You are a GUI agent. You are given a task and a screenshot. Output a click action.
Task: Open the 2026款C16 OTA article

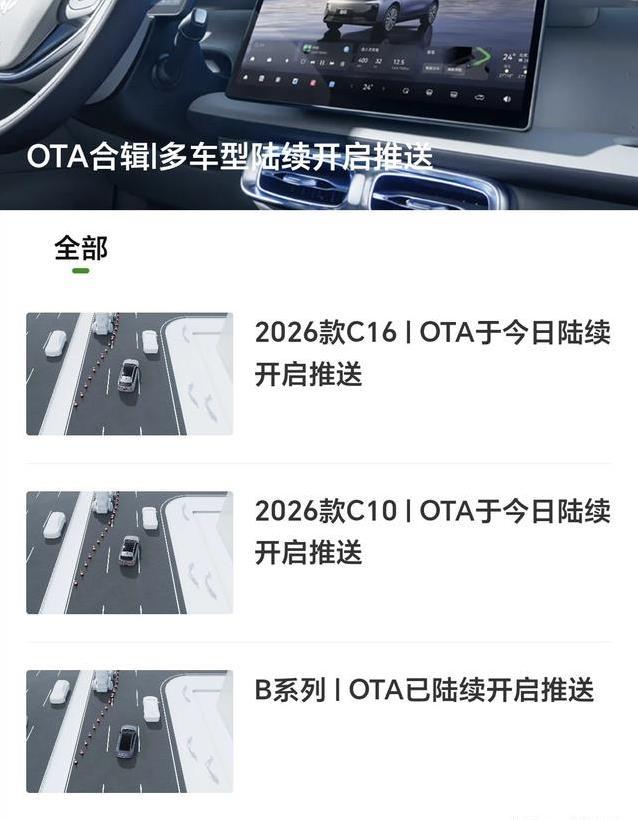point(431,353)
